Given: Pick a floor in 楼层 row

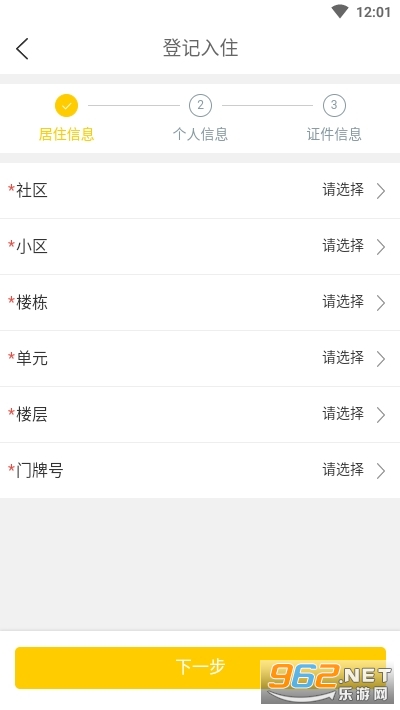Looking at the screenshot, I should pos(200,415).
